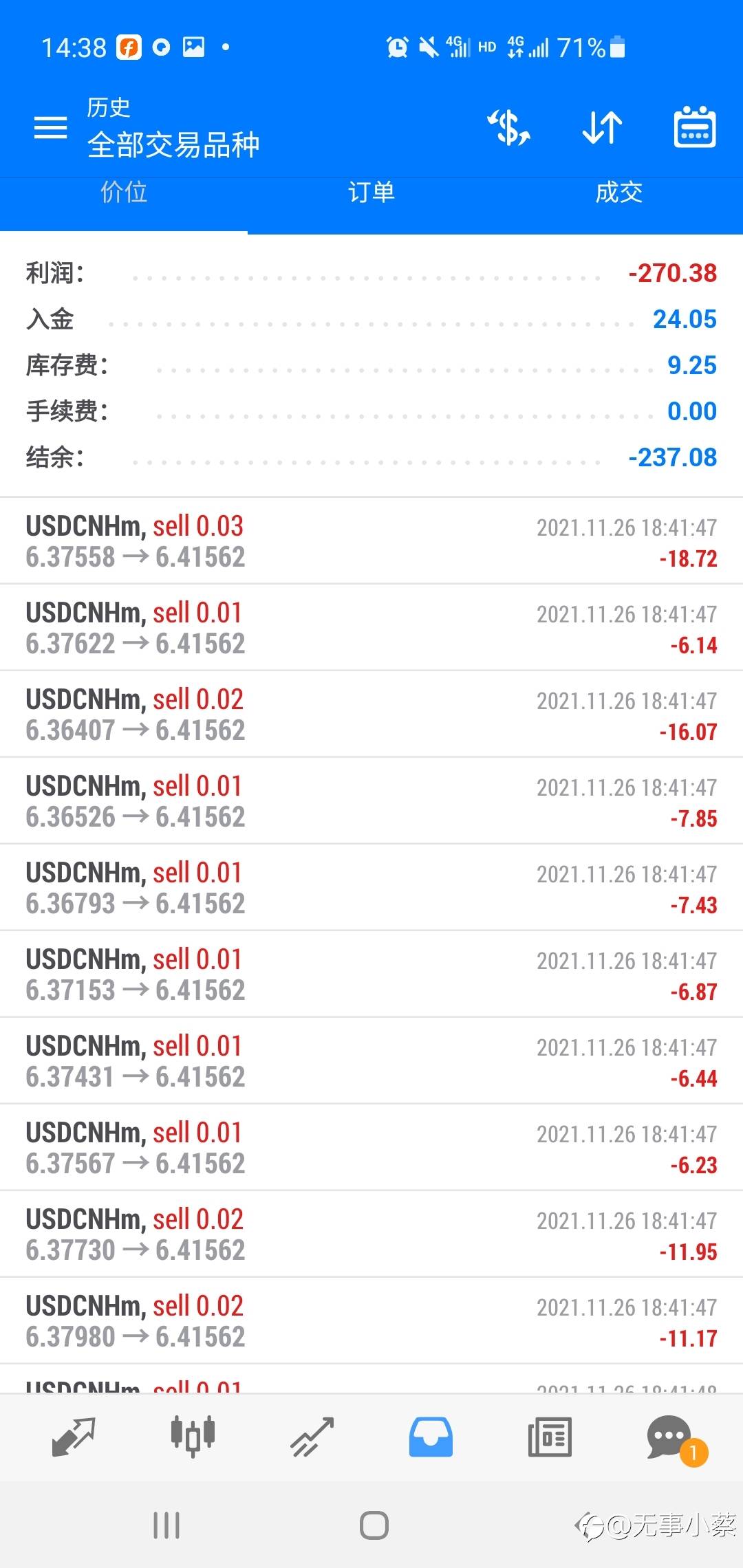
Task: Switch to the 订单 tab
Action: click(371, 193)
